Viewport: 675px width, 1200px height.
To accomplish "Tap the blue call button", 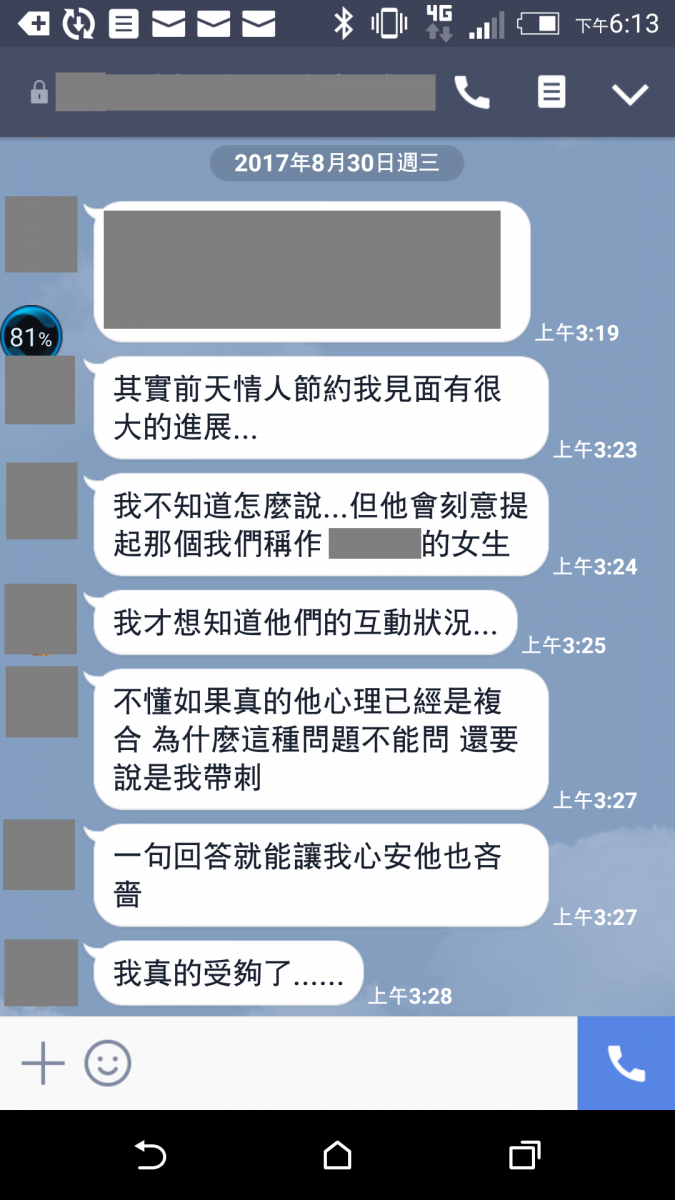I will click(x=626, y=1063).
